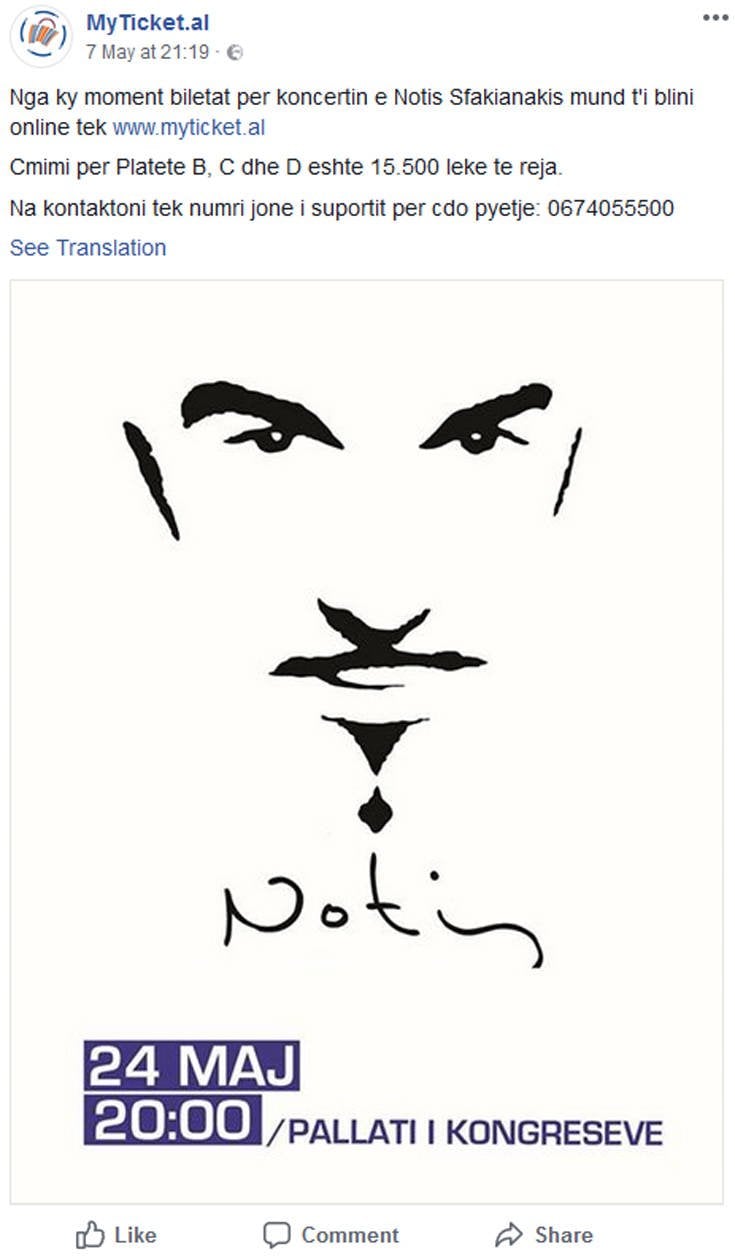Open the www.myticket.al link
Image resolution: width=735 pixels, height=1260 pixels.
(188, 127)
